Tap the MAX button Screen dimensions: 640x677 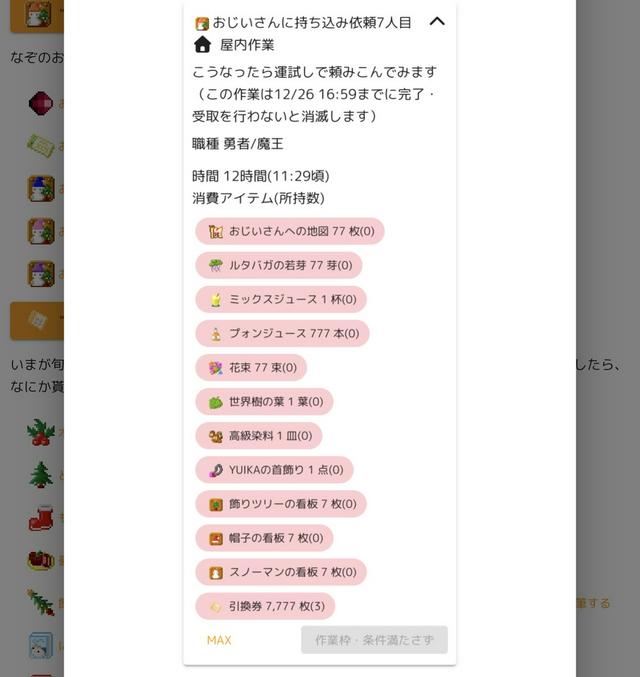point(219,640)
